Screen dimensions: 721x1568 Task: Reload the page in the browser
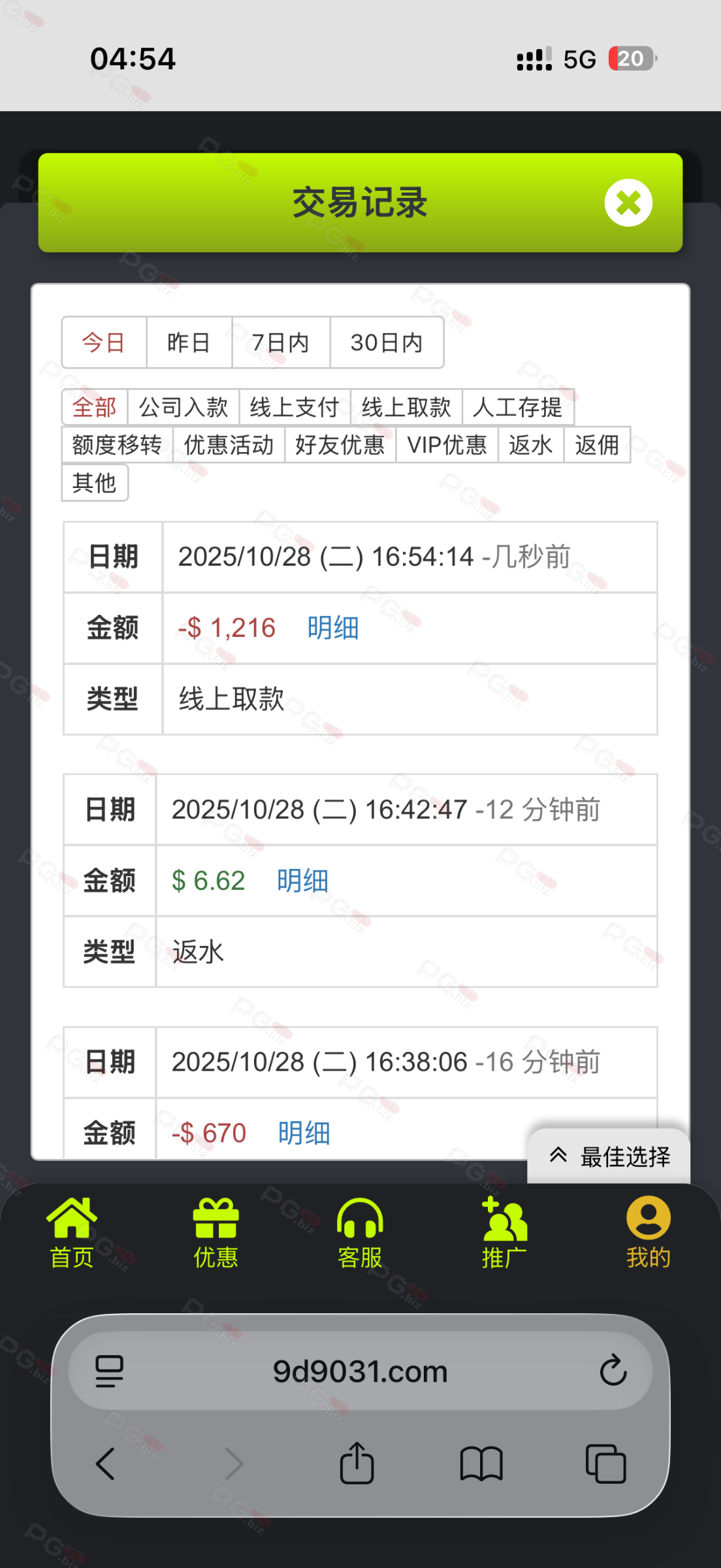[613, 1370]
